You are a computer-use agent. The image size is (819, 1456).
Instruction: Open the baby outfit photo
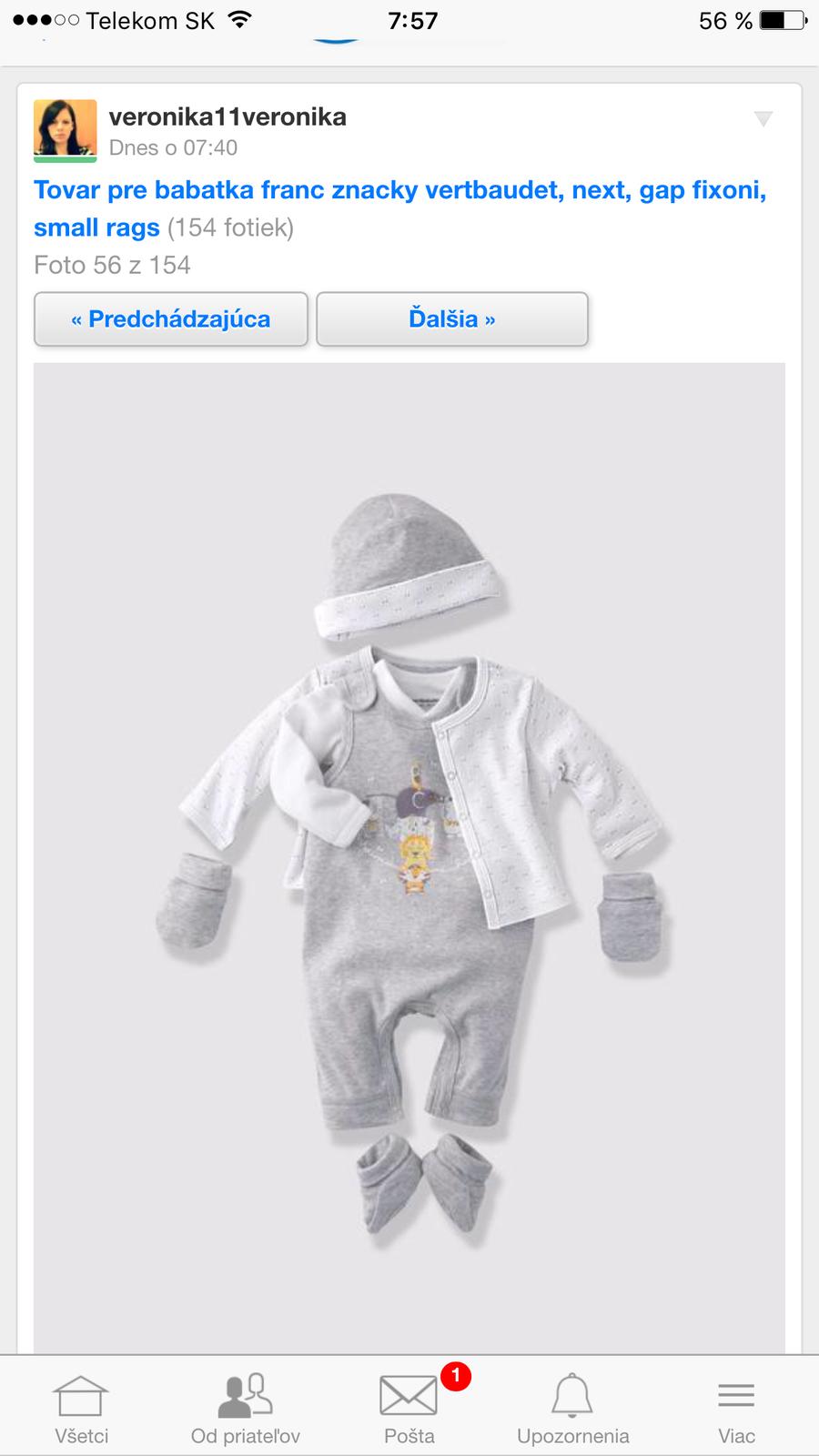[409, 855]
